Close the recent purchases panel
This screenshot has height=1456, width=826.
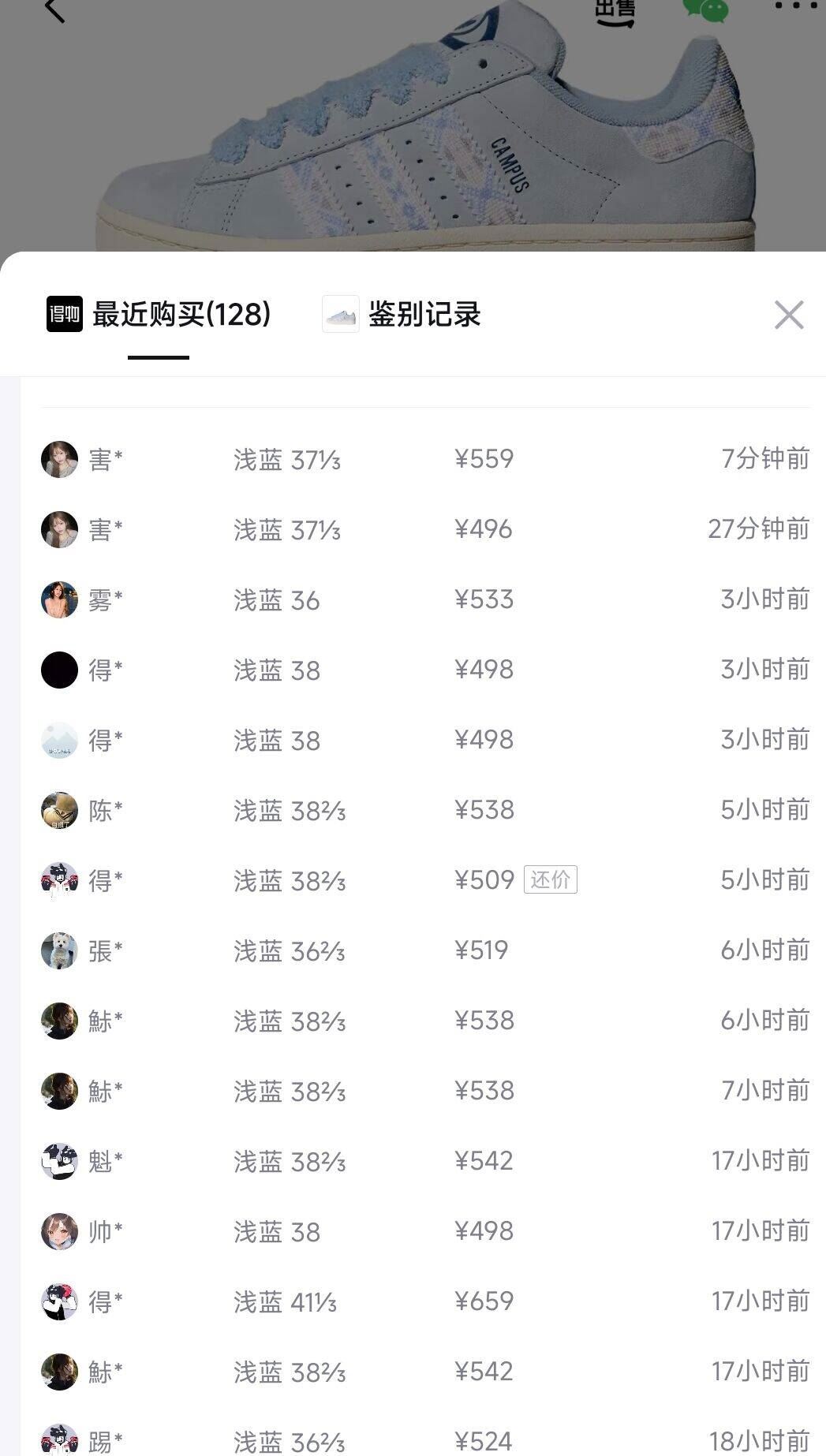[x=788, y=314]
